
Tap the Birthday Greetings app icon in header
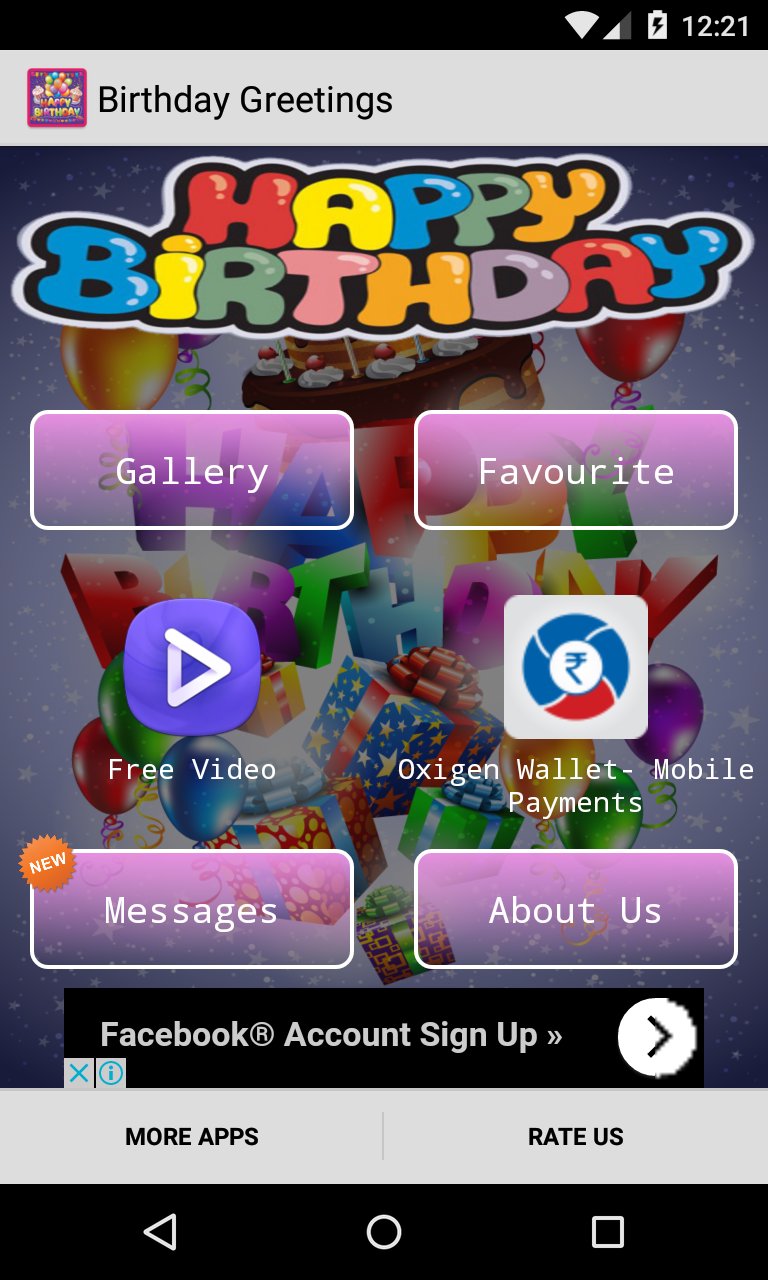57,97
